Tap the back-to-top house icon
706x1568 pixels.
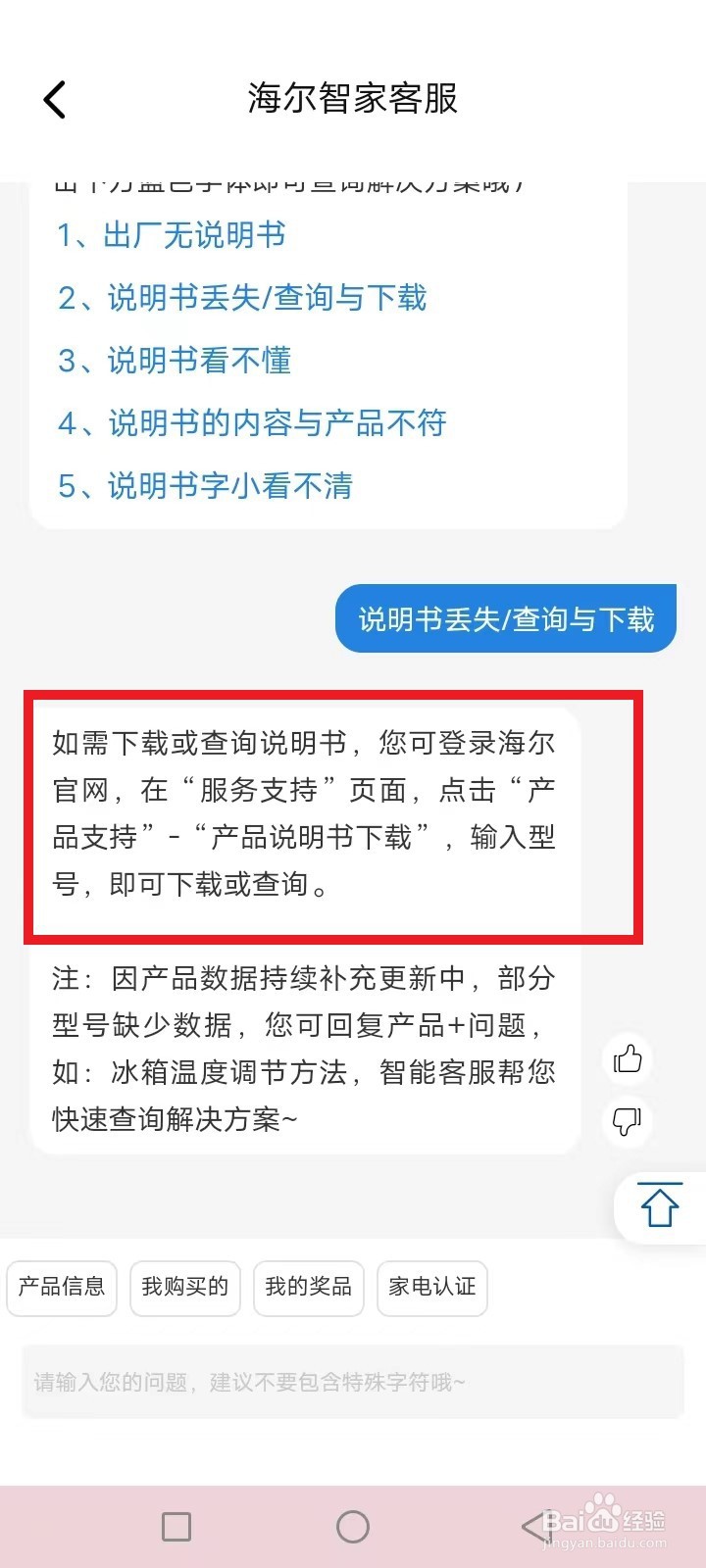(x=659, y=1207)
